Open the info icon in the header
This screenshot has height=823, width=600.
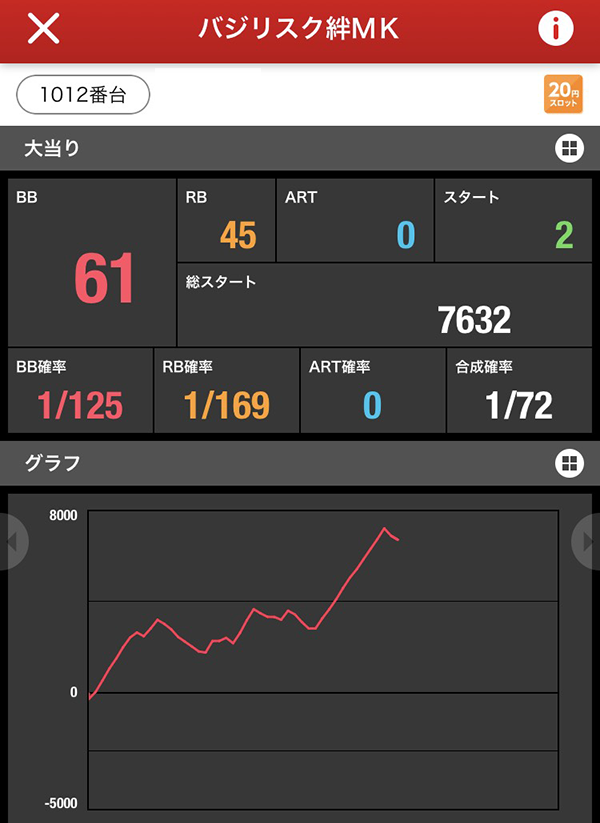coord(555,29)
